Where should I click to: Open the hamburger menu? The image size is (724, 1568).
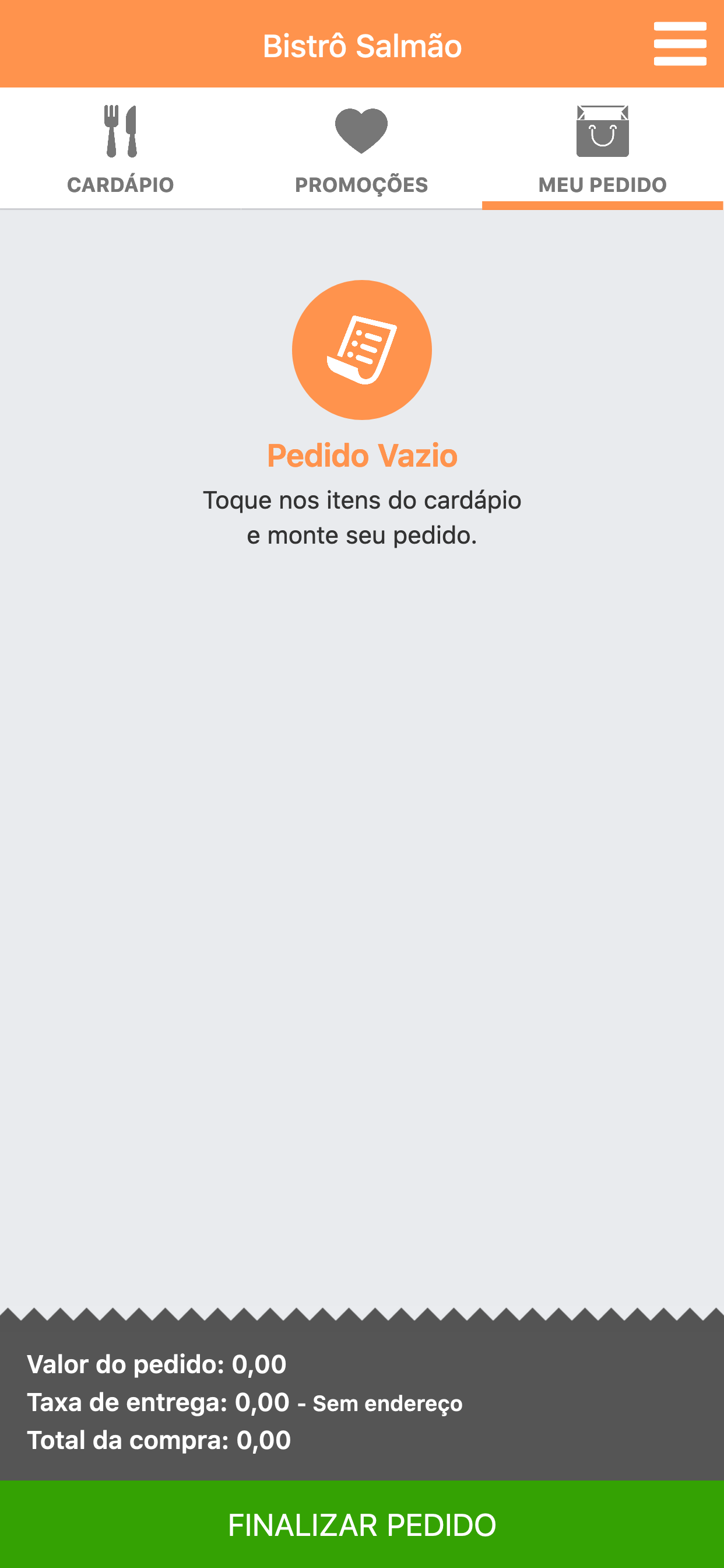[680, 44]
